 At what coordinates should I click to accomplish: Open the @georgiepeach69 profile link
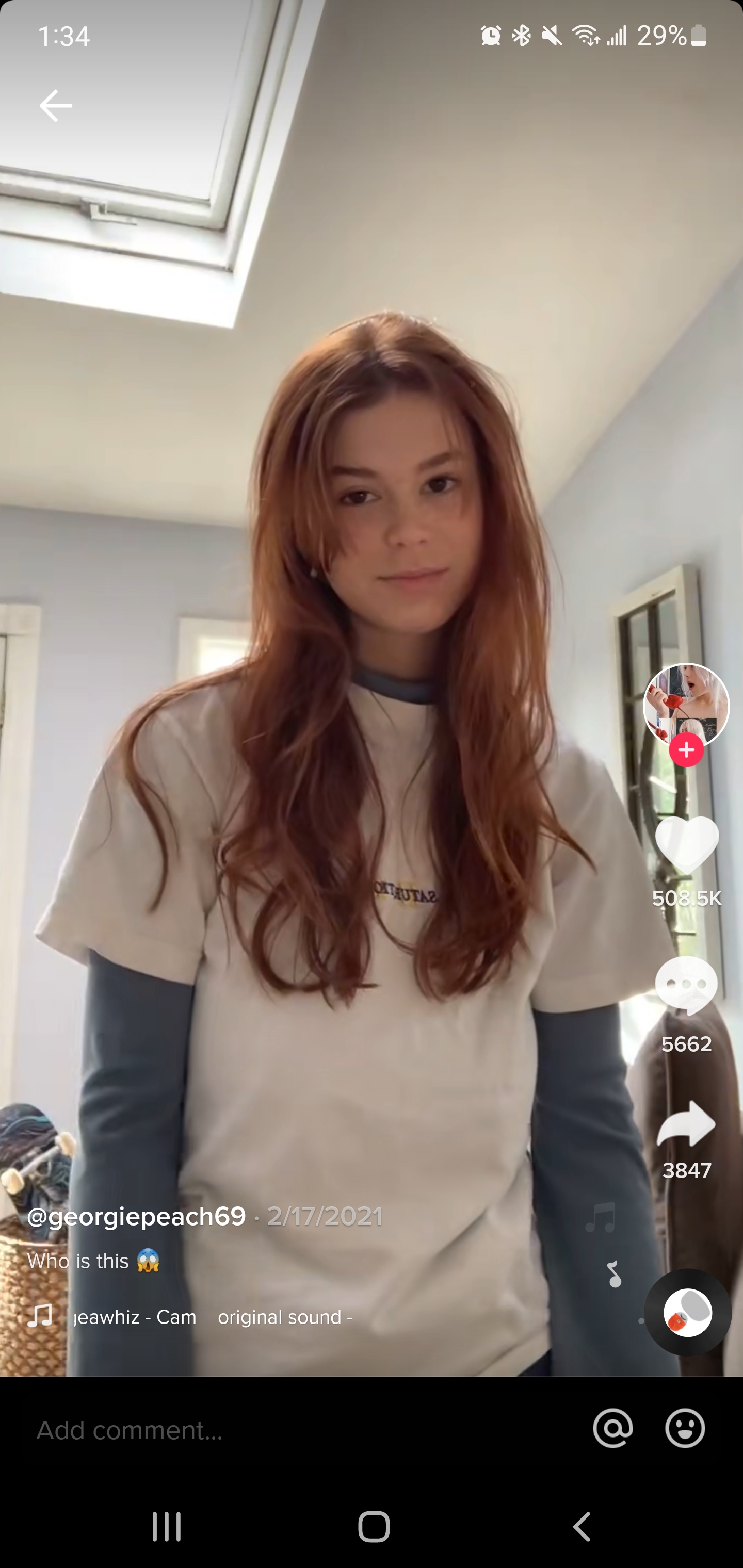136,1217
